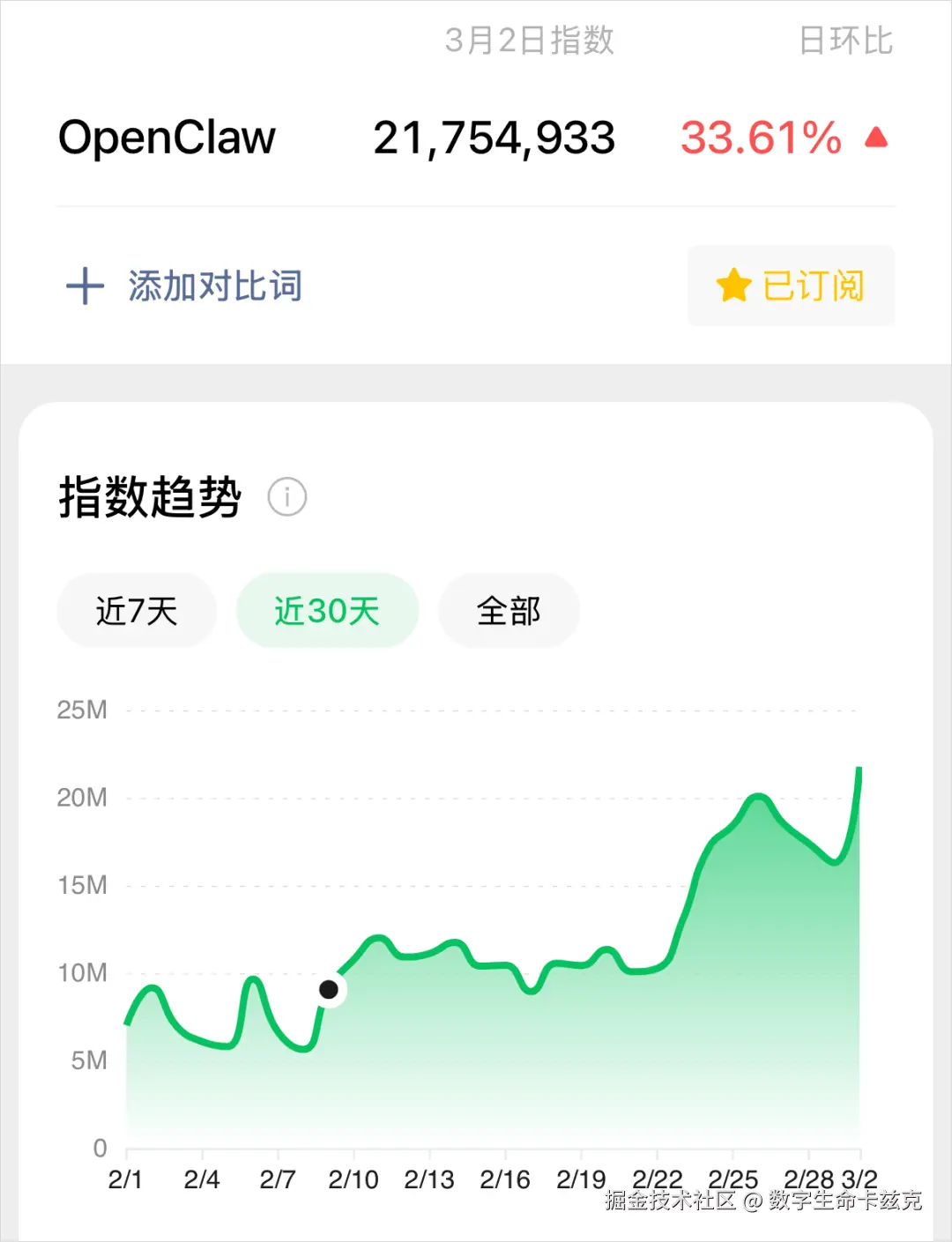Viewport: 952px width, 1242px height.
Task: Click the chart peak around 2/26
Action: (758, 796)
